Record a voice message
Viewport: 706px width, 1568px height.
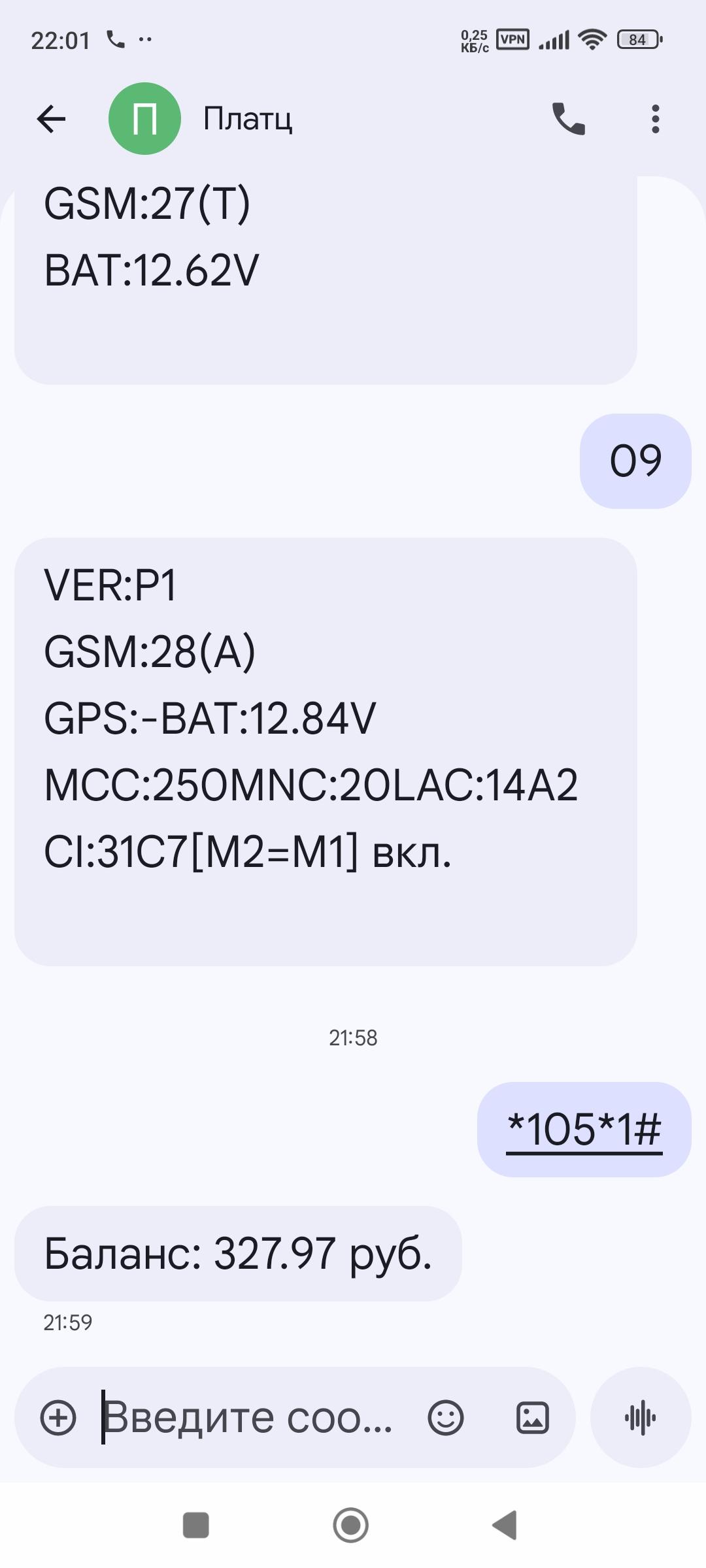click(x=640, y=1418)
